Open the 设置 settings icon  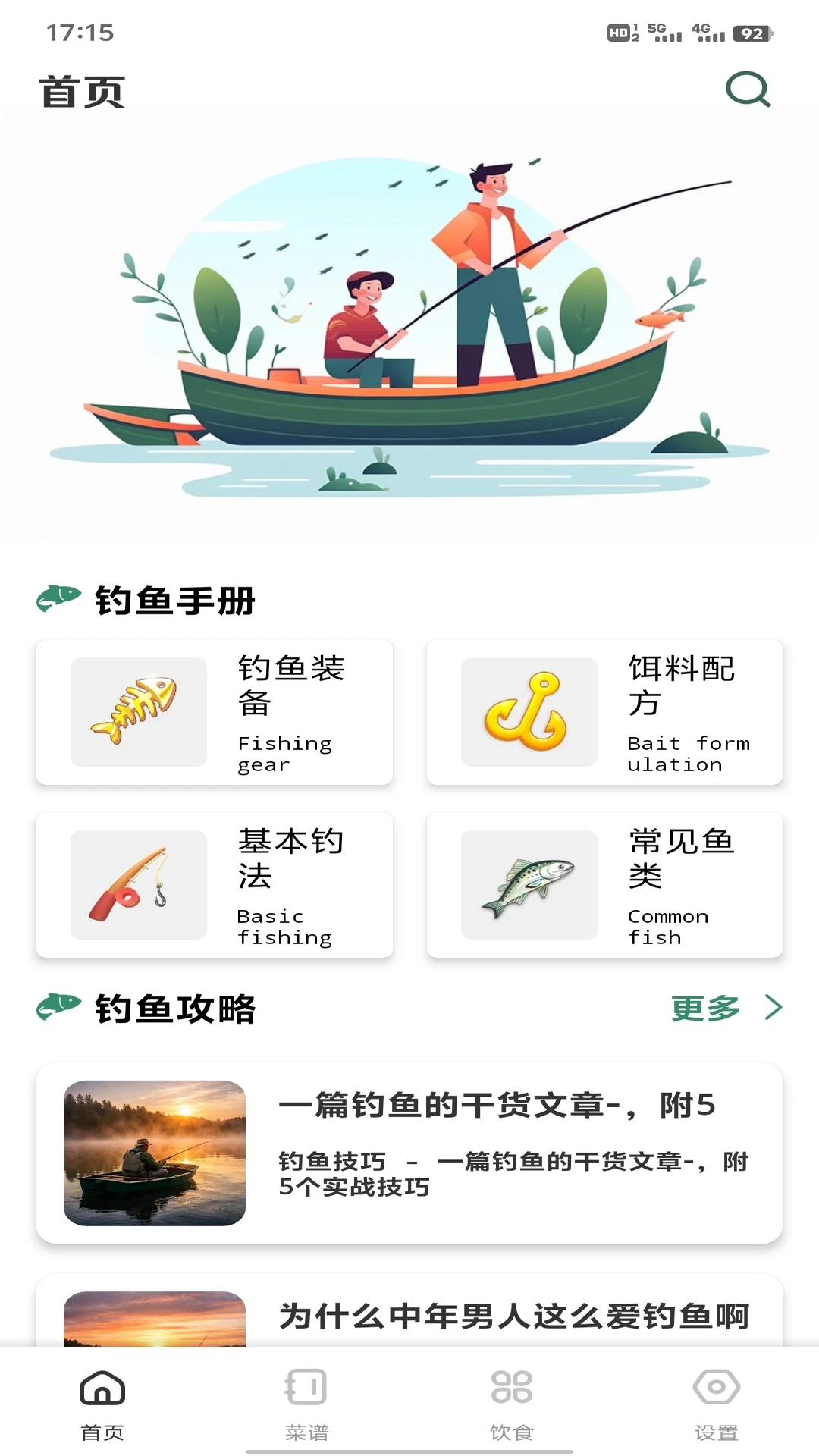pos(716,1407)
